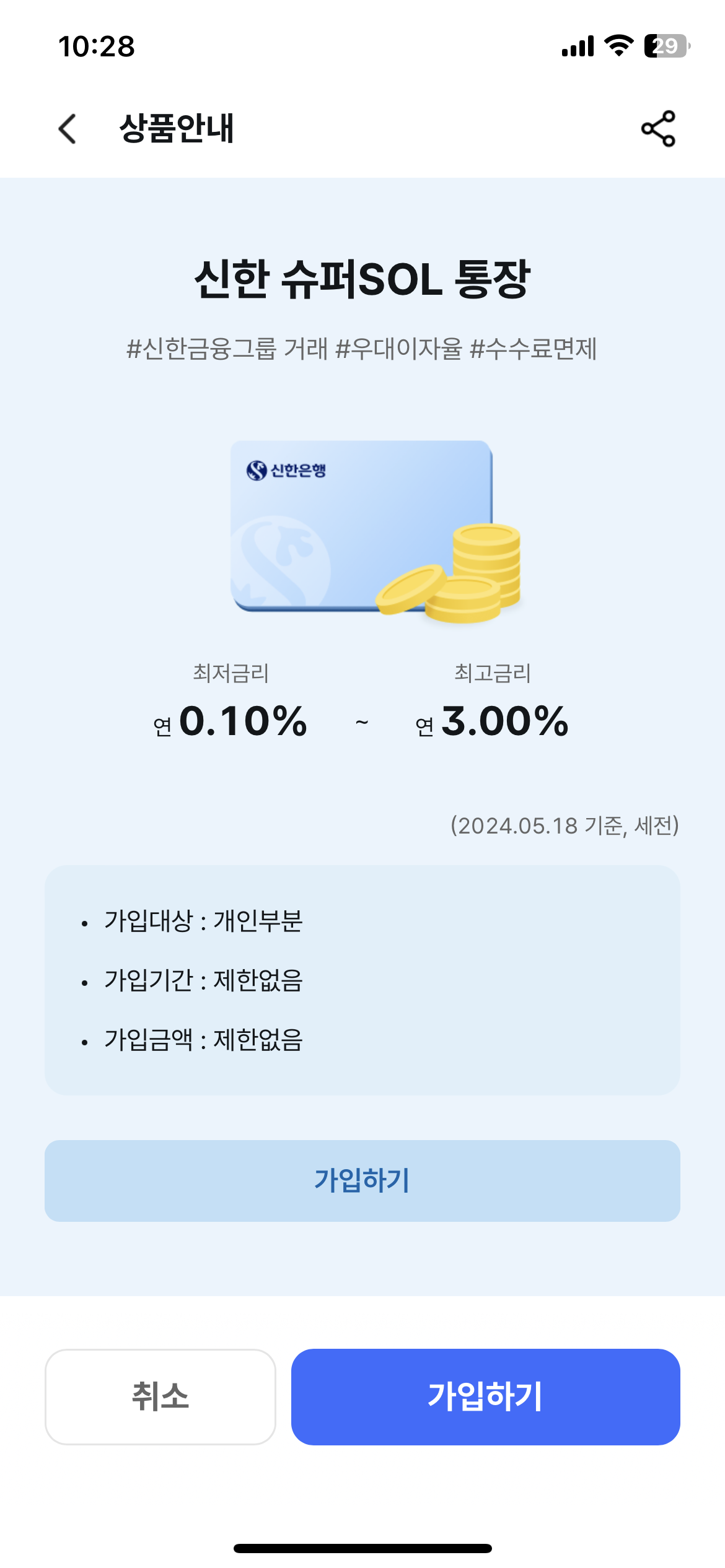Select the 신한은행 logo on the bankbook card

pyautogui.click(x=288, y=471)
